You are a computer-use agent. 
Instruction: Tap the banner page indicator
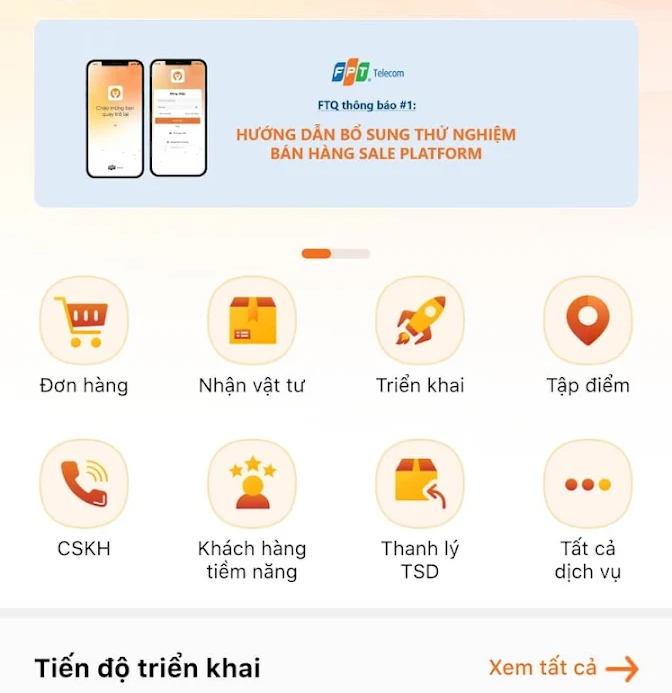336,254
